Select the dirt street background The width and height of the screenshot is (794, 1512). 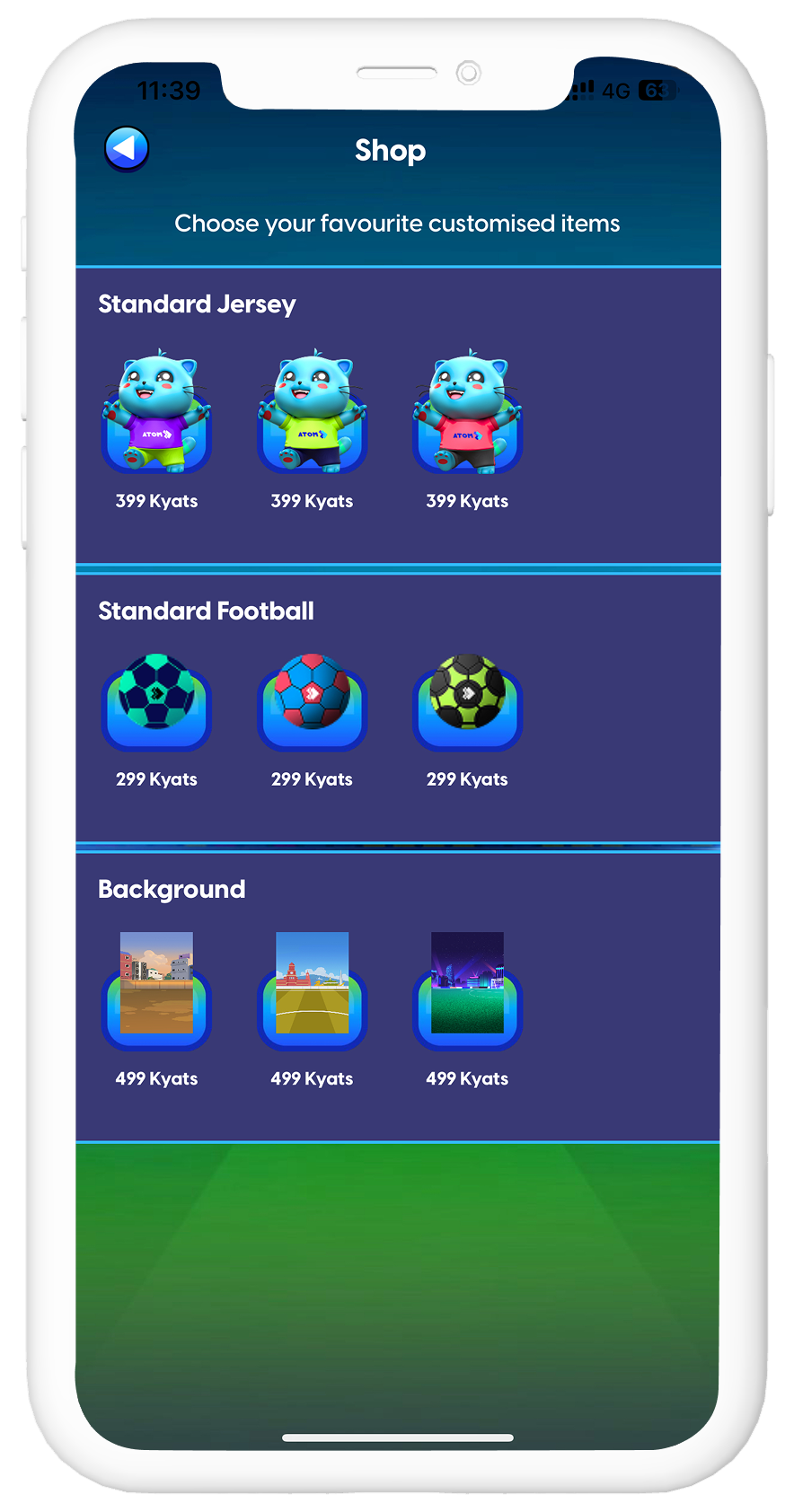[x=156, y=988]
